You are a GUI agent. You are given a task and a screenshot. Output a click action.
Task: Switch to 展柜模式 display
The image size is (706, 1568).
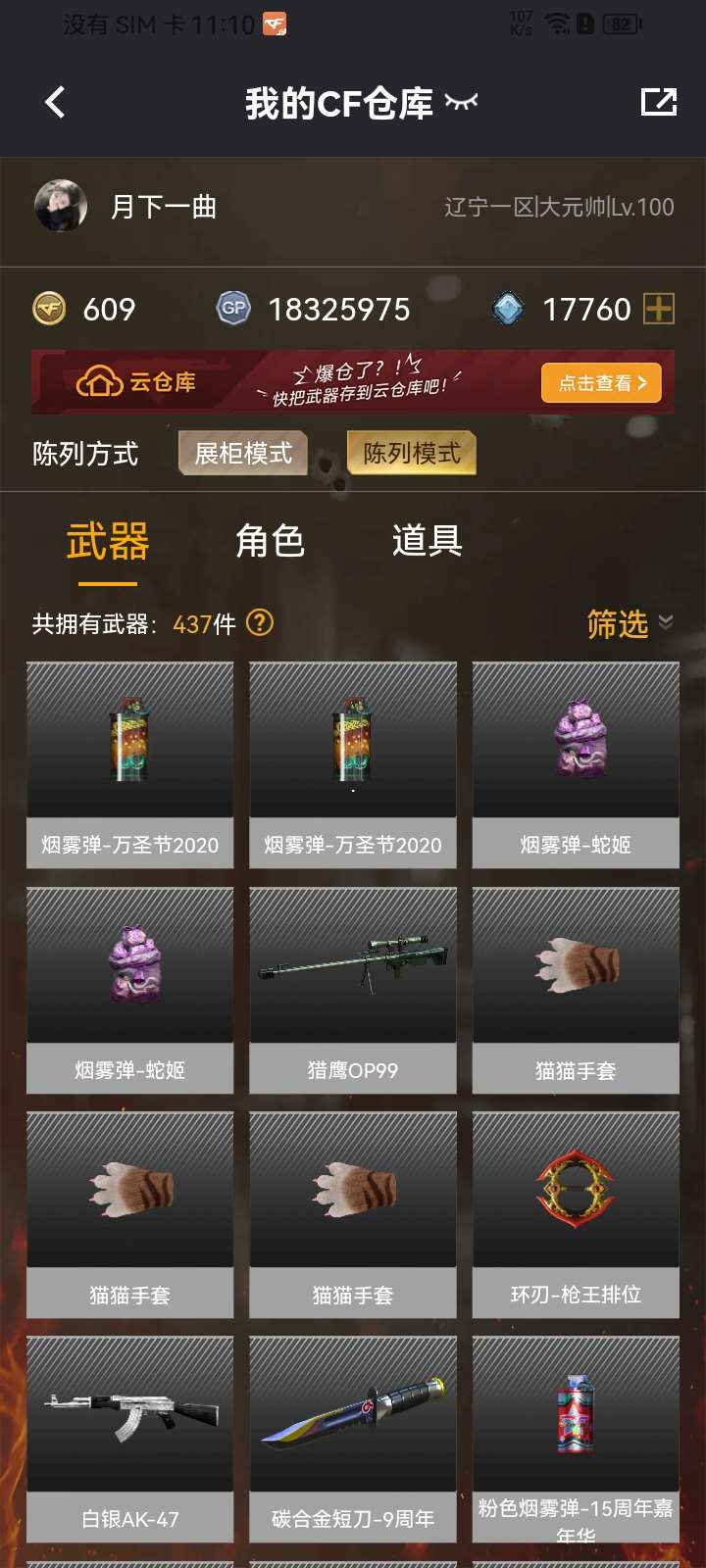pyautogui.click(x=243, y=453)
